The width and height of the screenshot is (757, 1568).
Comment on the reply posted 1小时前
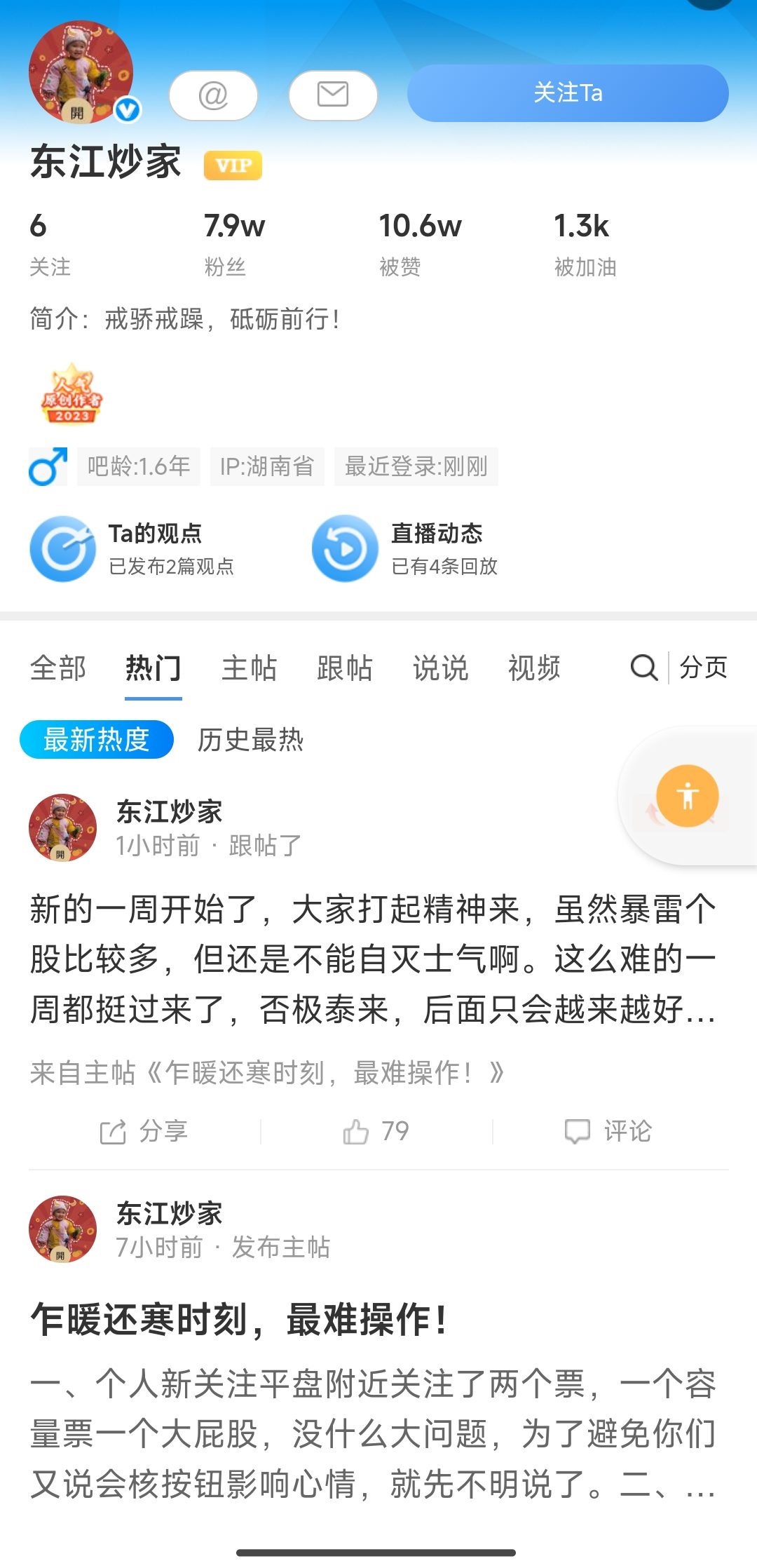(x=608, y=1131)
